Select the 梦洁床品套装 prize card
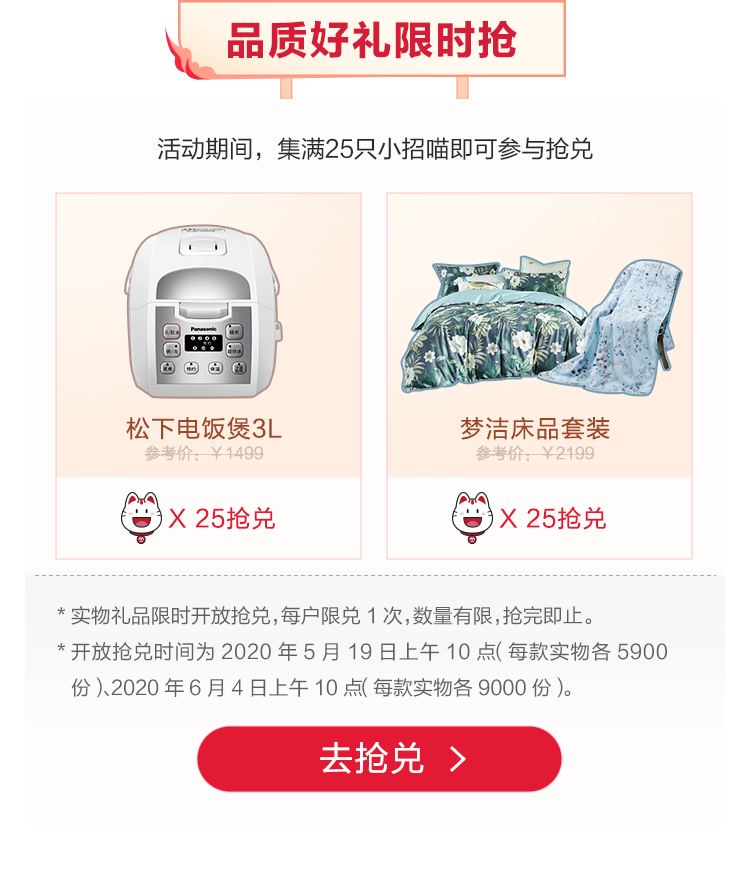Screen dimensions: 750x876 539,375
